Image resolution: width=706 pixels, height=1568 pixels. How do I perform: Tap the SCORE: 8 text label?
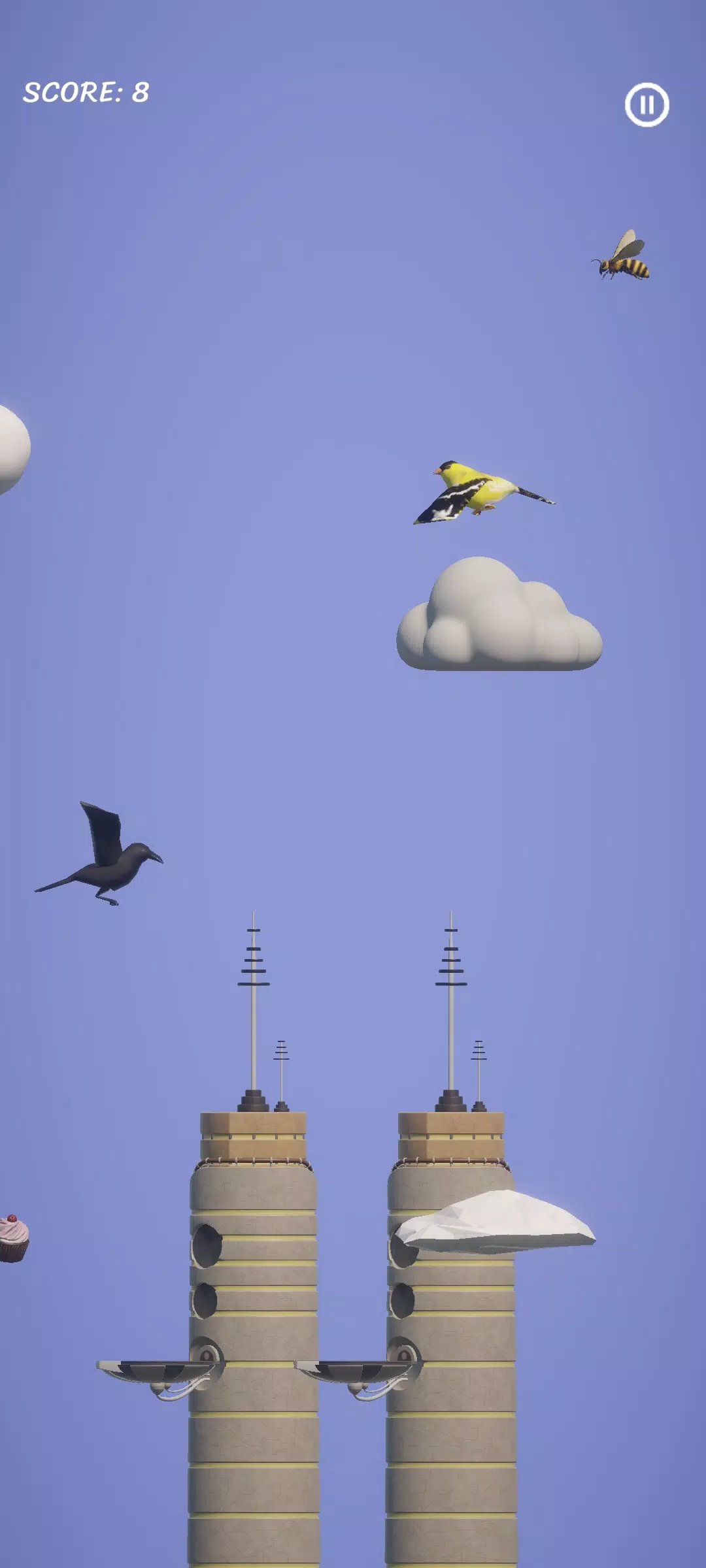pos(85,91)
